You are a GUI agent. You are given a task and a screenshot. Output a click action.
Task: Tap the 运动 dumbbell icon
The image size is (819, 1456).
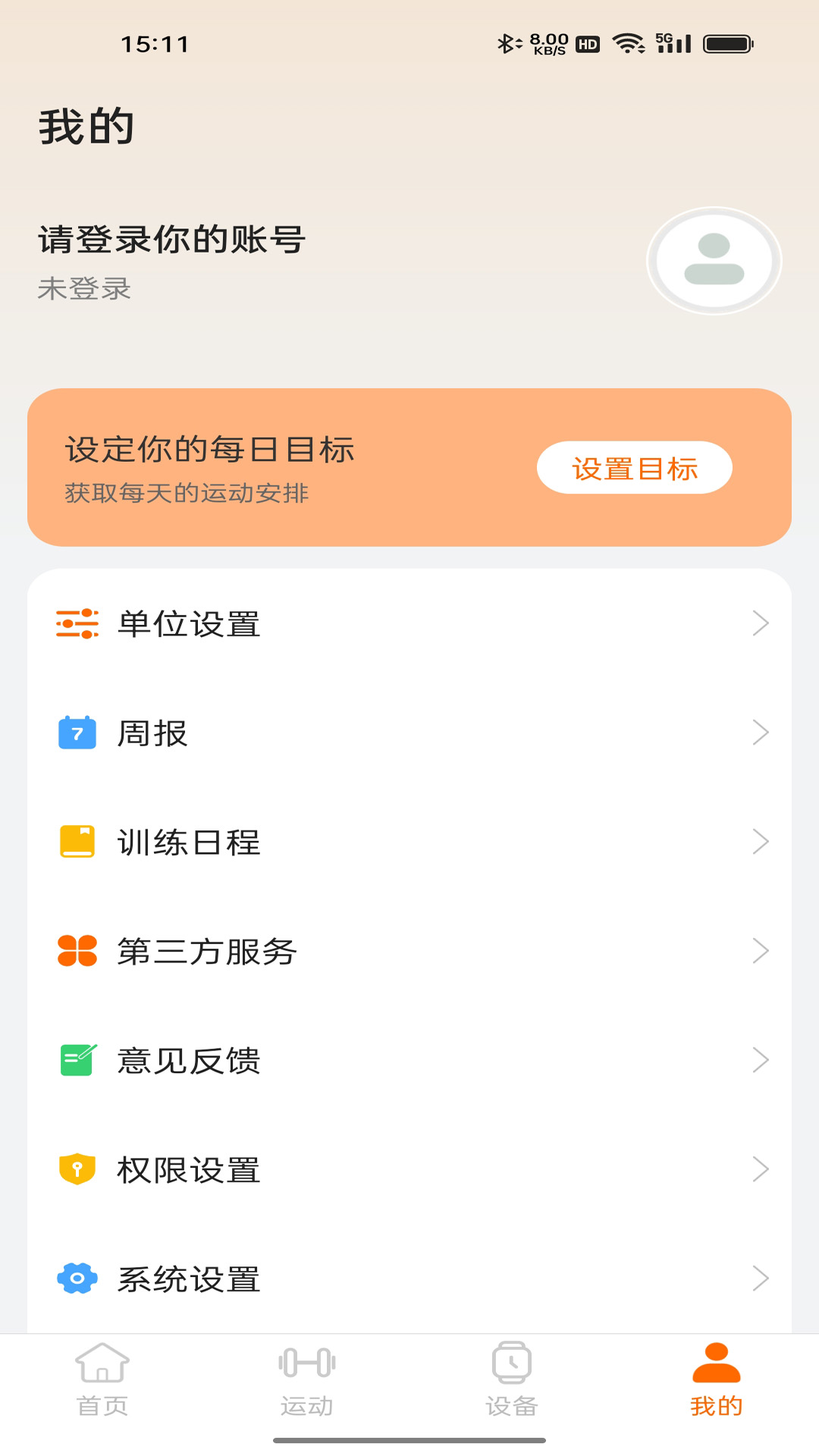[307, 1380]
